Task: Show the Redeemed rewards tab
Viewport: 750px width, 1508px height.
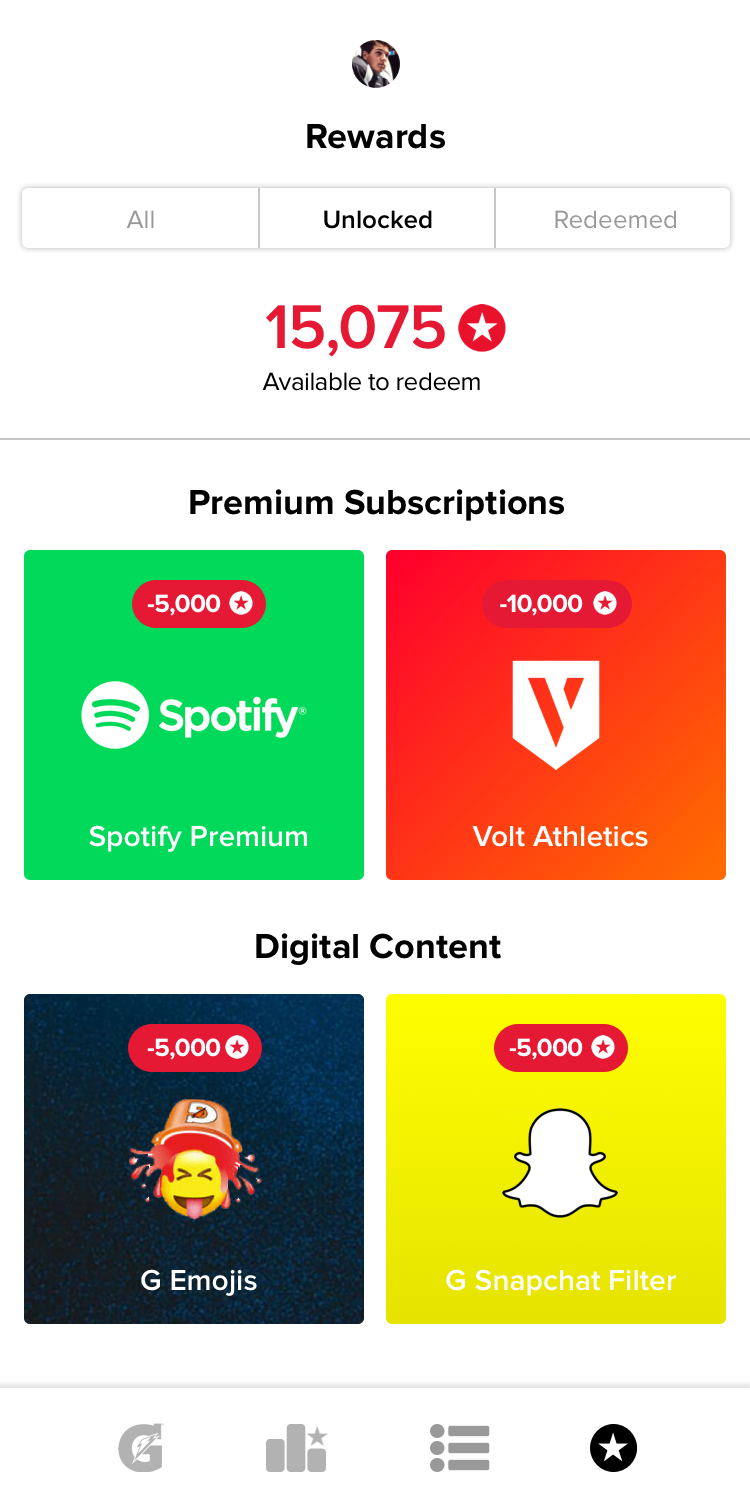Action: pyautogui.click(x=613, y=219)
